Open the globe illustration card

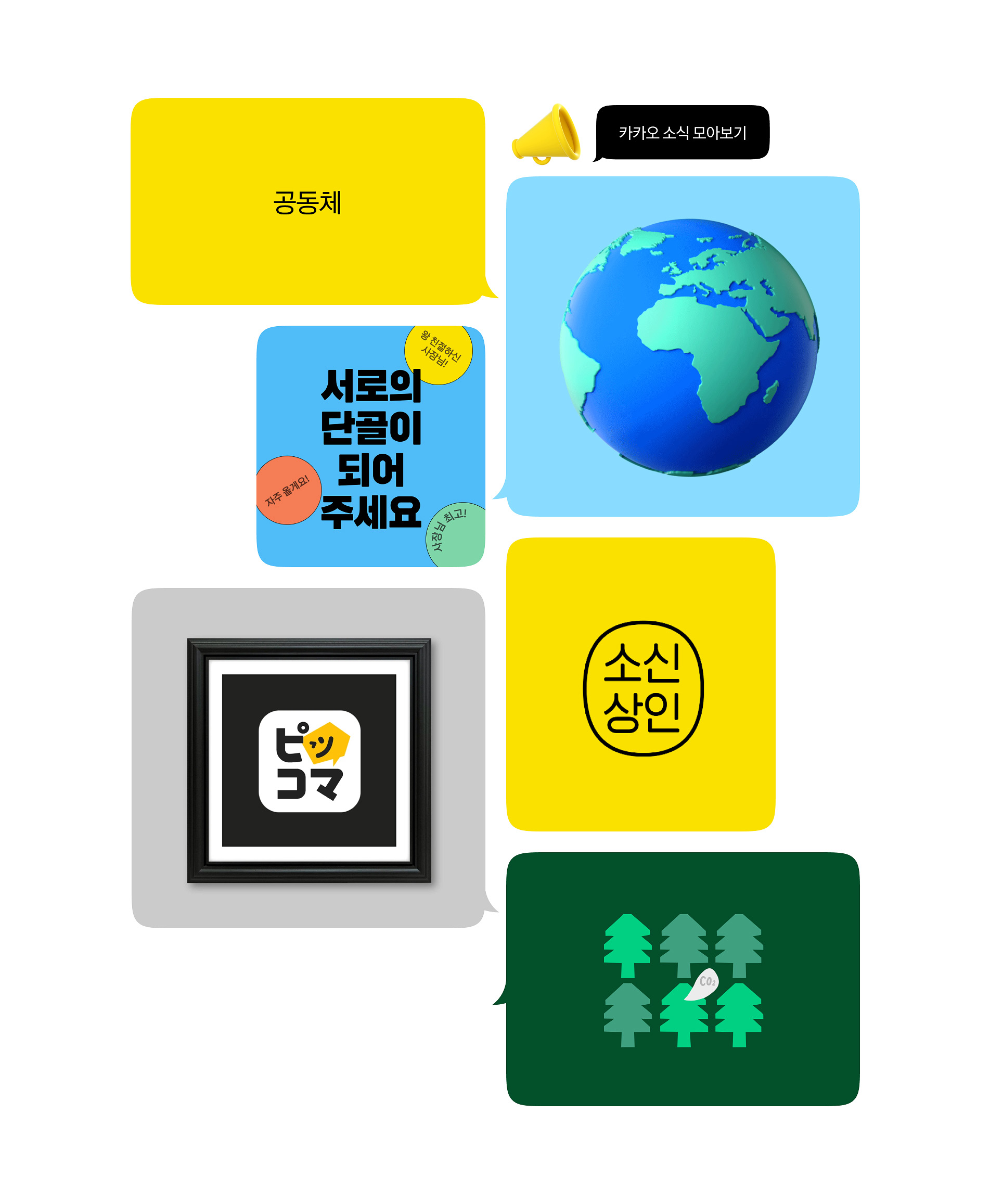point(683,346)
